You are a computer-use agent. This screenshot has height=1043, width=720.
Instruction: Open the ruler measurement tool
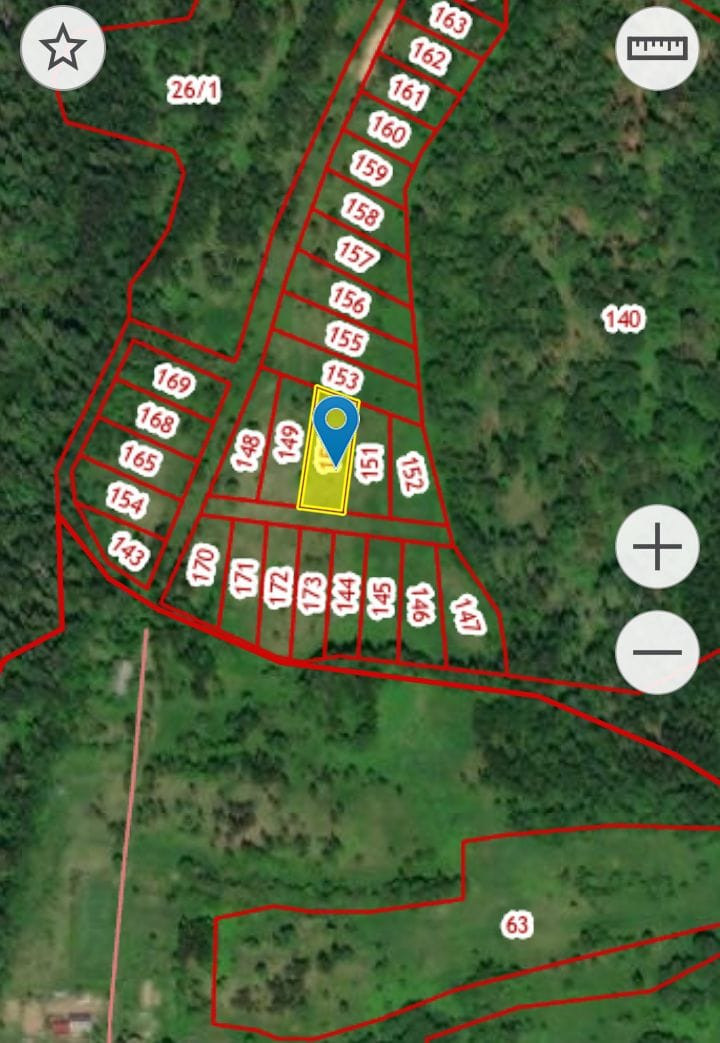[x=657, y=48]
